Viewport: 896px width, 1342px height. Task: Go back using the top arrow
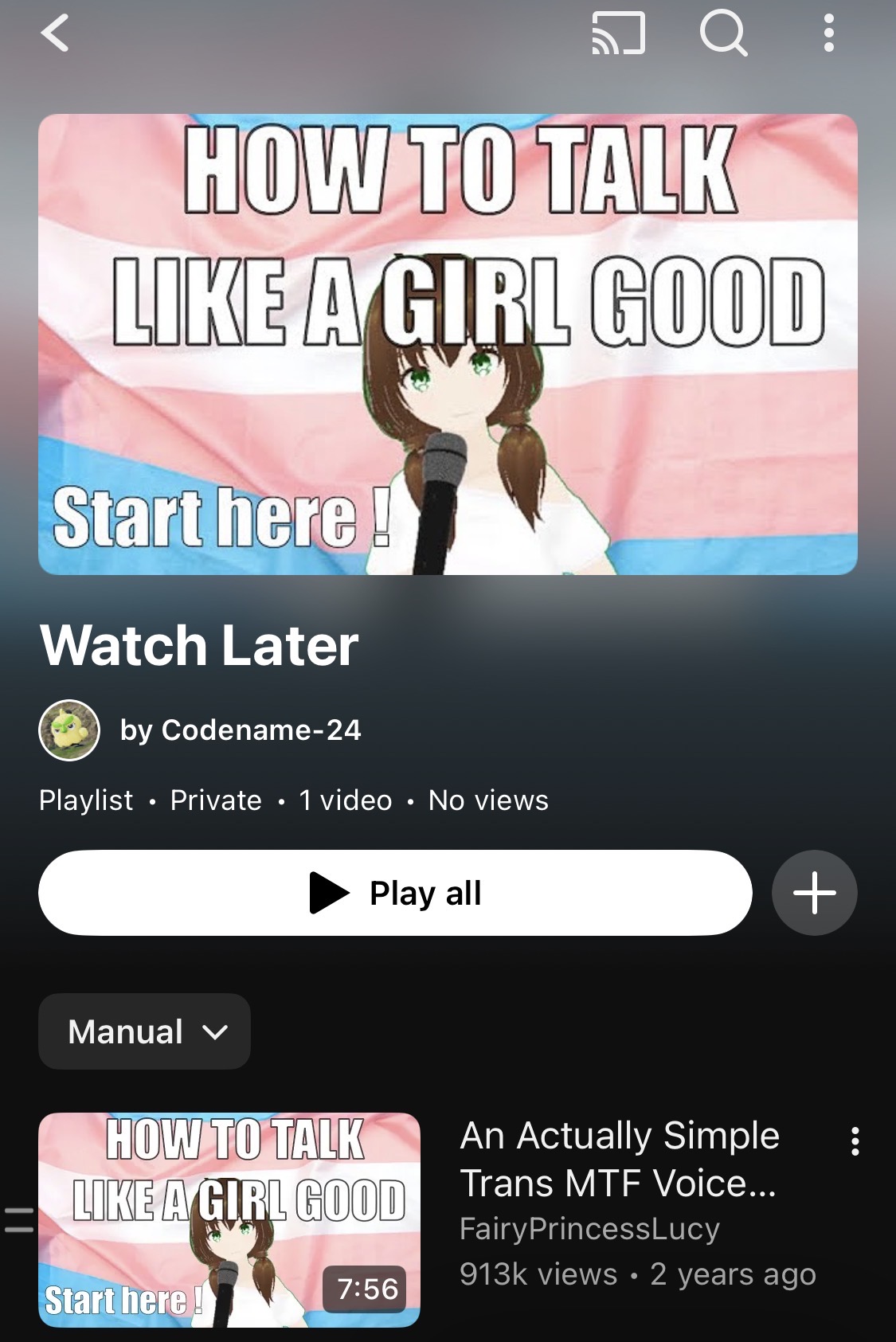(54, 34)
